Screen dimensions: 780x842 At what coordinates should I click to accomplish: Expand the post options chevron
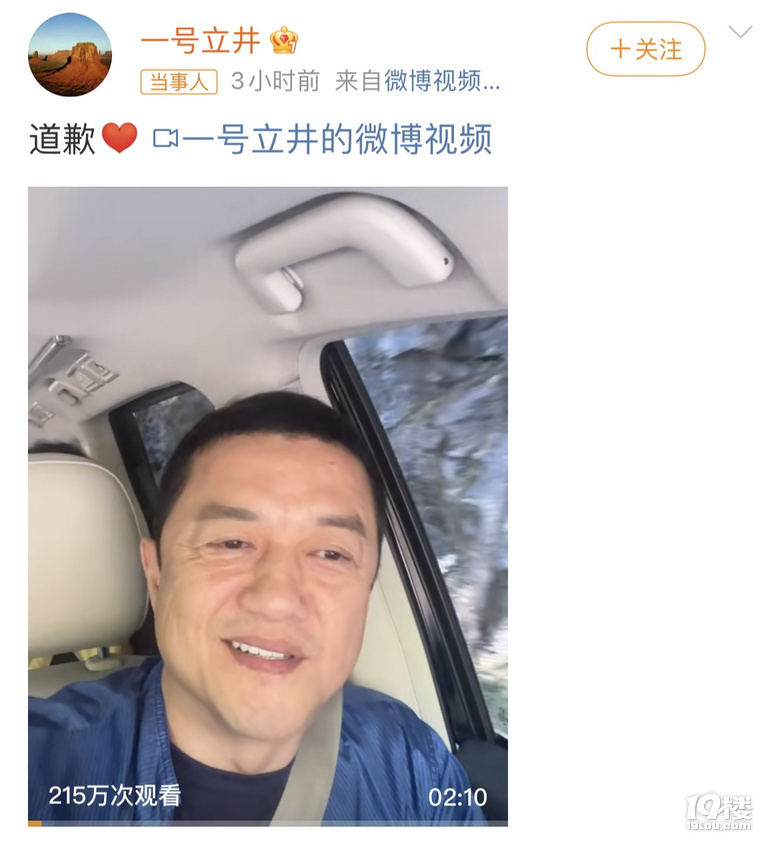(740, 32)
